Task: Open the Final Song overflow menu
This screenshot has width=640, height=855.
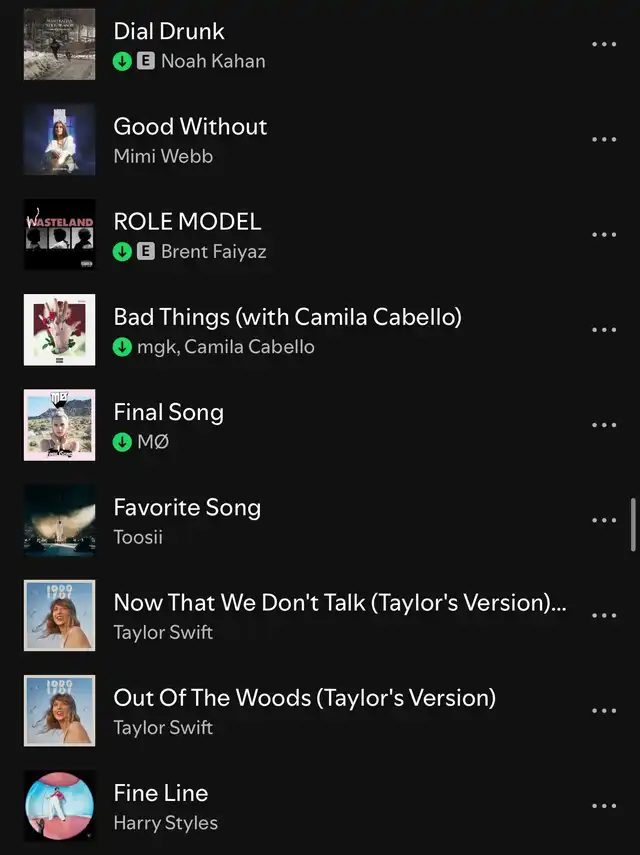Action: (604, 425)
